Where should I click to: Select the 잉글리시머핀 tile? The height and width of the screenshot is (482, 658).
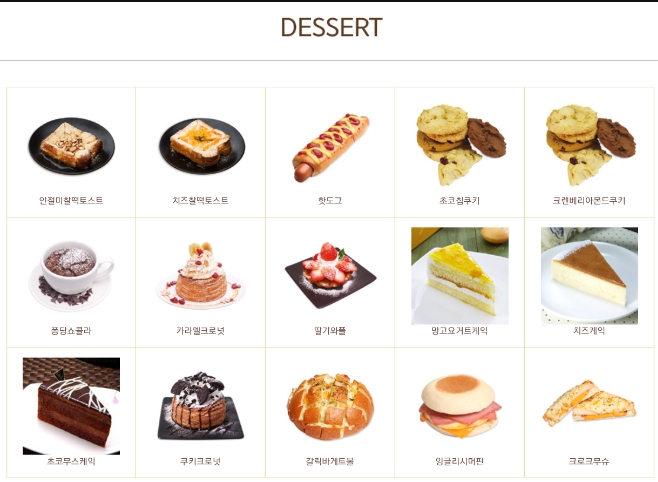[x=460, y=406]
